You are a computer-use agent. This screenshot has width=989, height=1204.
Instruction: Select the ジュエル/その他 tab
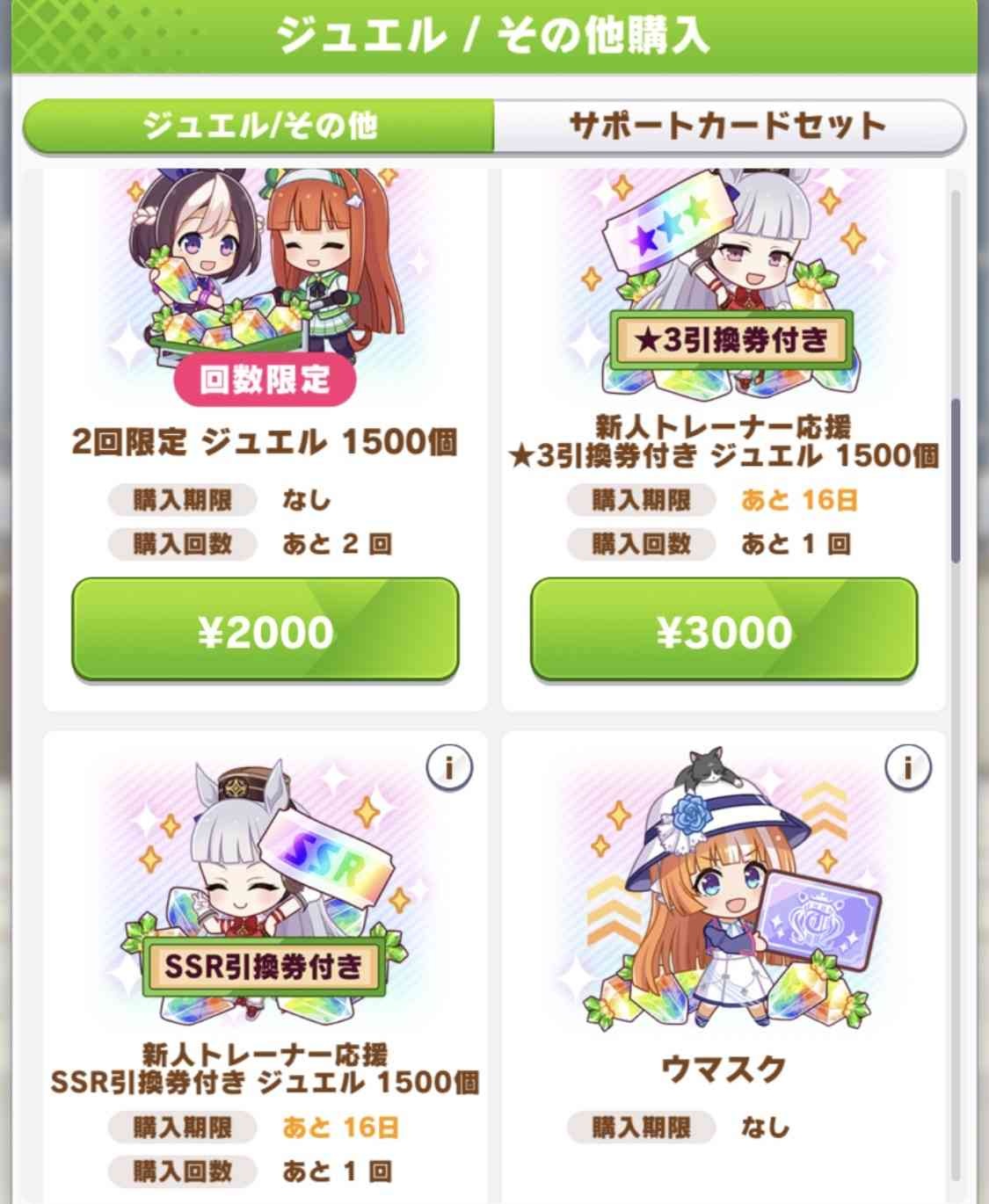tap(260, 126)
